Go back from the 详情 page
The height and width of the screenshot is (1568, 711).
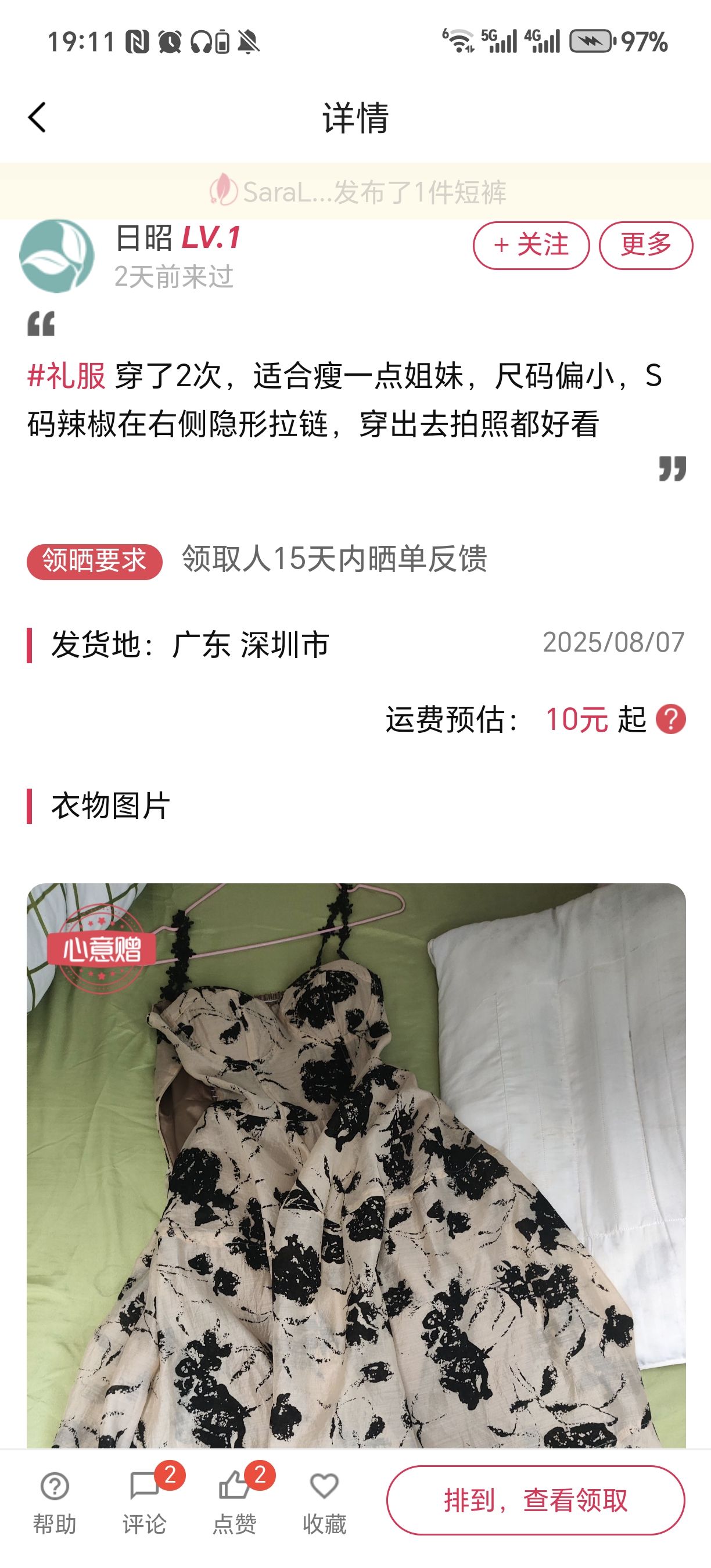37,117
